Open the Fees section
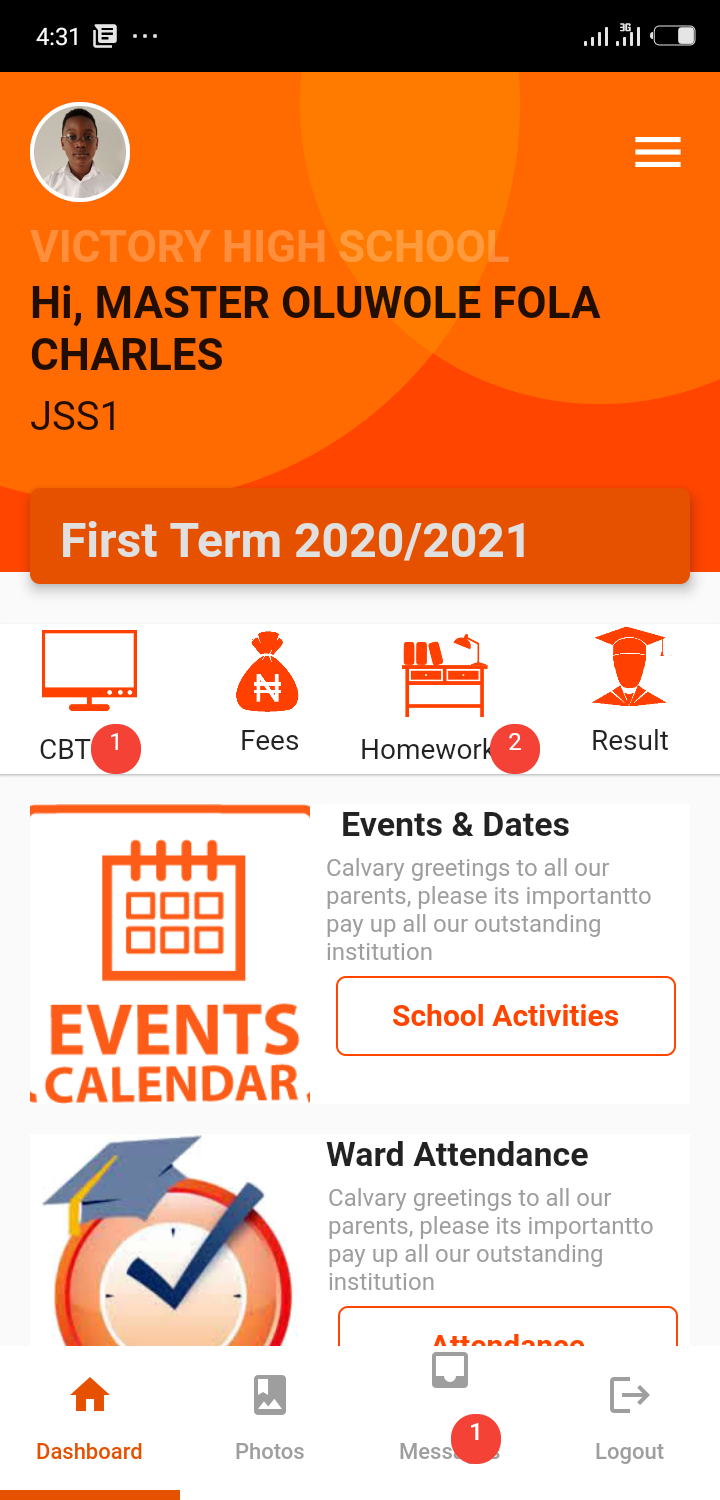This screenshot has width=720, height=1500. coord(269,692)
